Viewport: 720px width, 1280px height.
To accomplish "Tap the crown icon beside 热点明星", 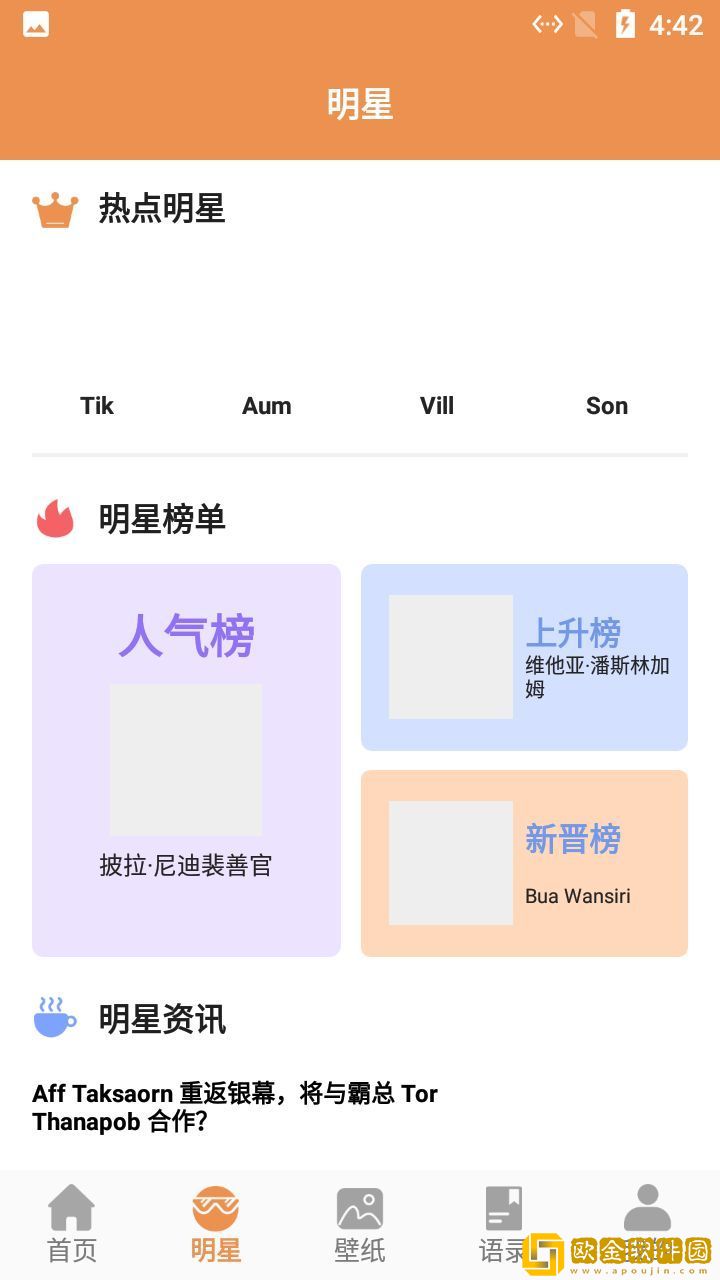I will click(55, 209).
